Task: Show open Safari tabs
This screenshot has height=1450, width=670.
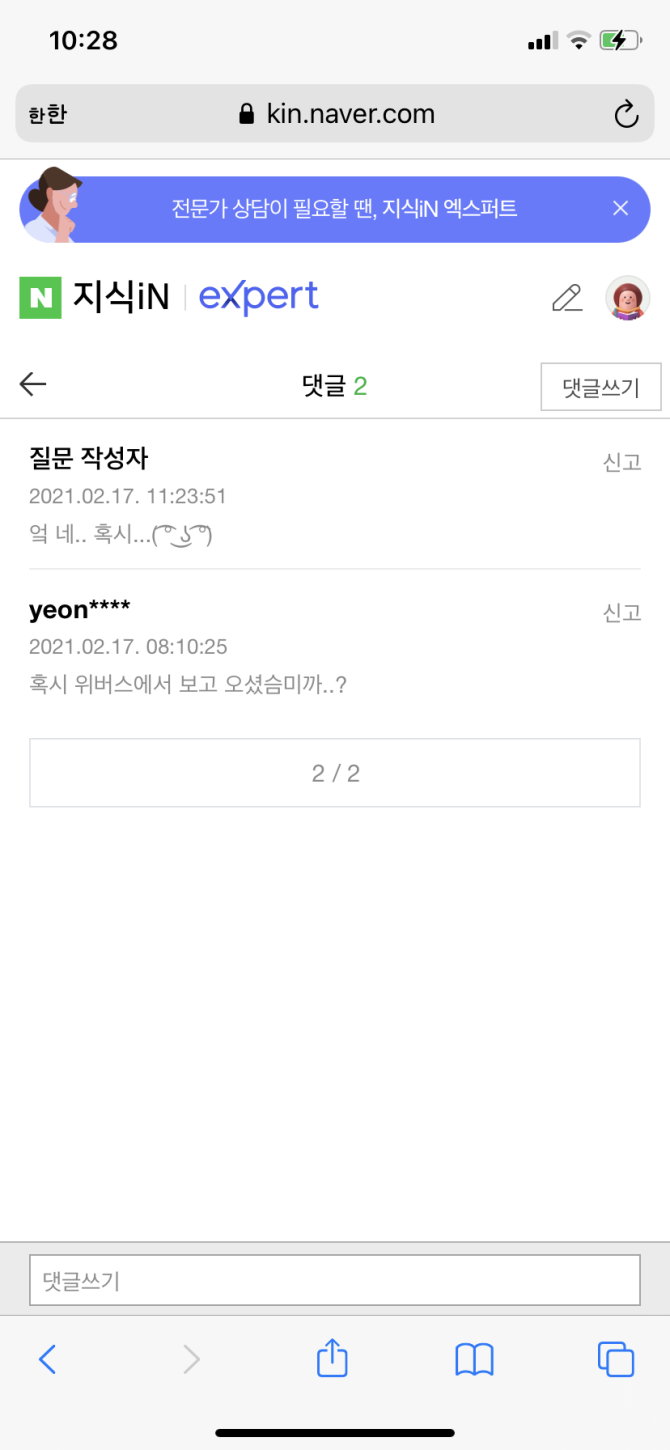Action: (x=615, y=1359)
